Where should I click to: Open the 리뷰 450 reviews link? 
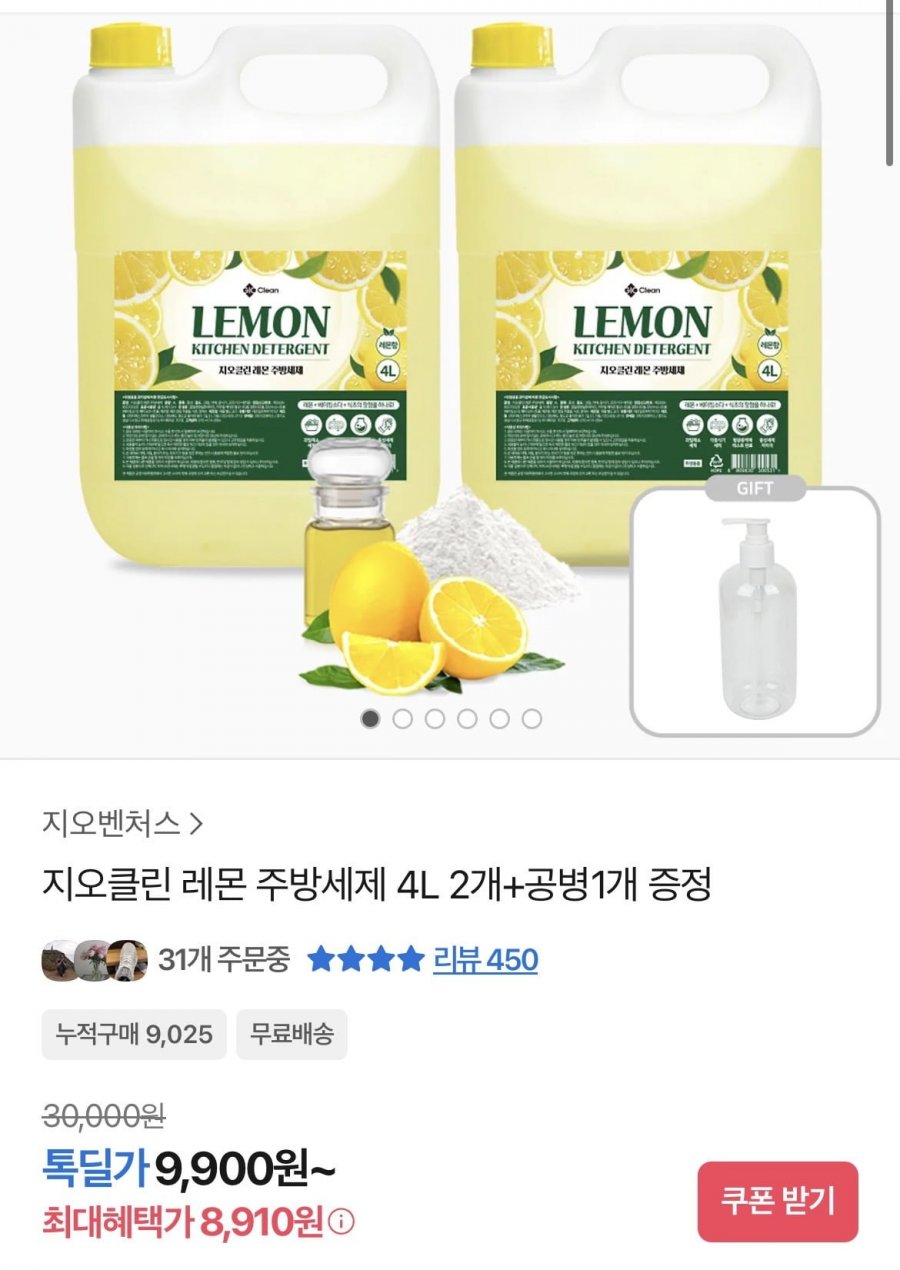[485, 960]
